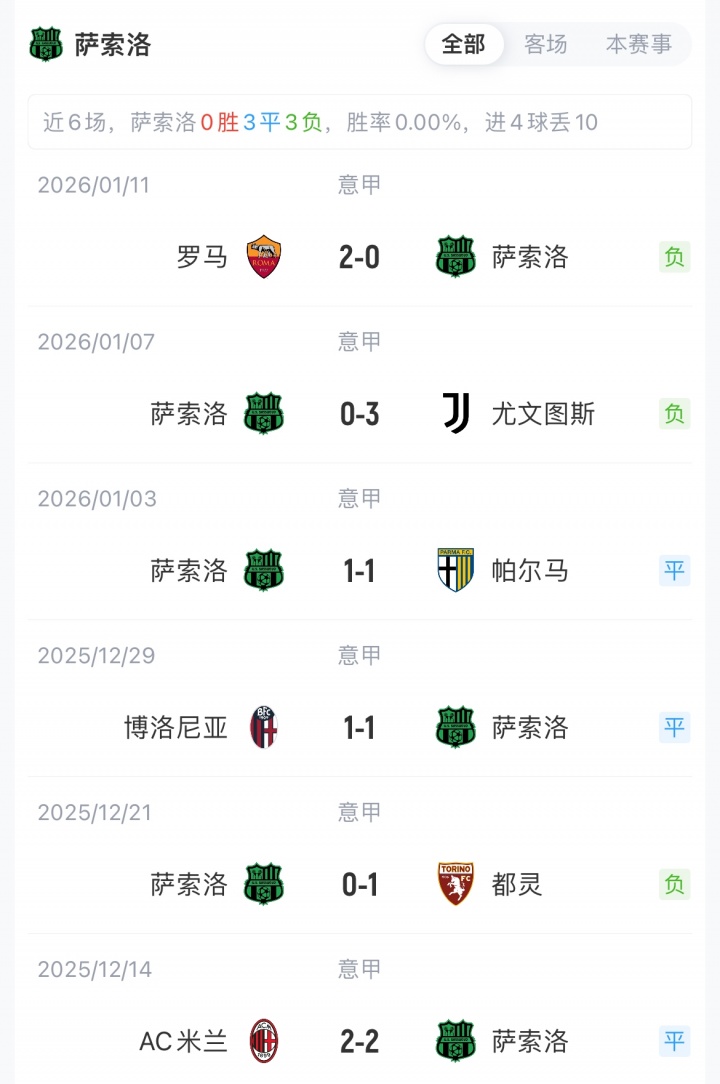Open the 罗马 vs 萨索洛 match
Viewport: 720px width, 1084px height.
[x=359, y=257]
